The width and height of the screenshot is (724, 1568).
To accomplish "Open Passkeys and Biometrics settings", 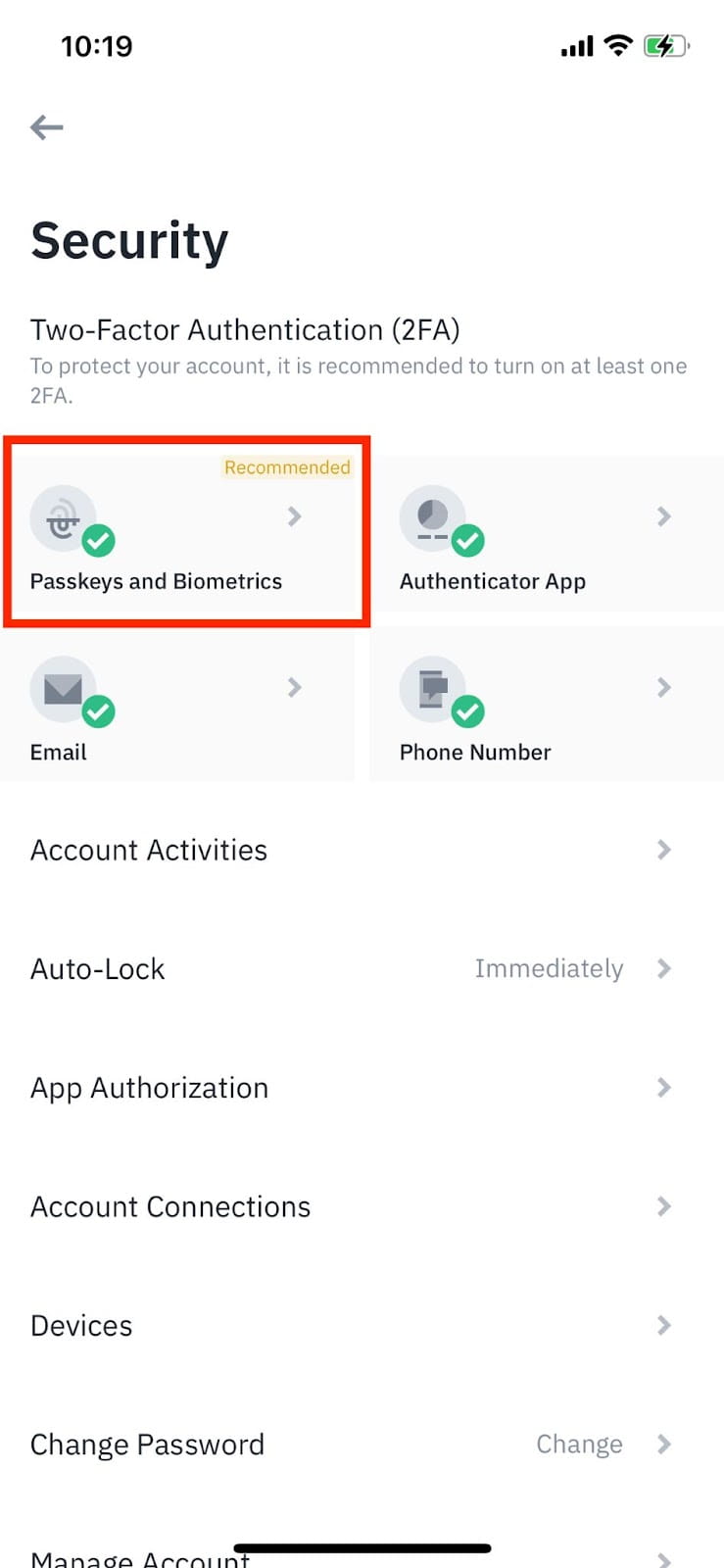I will tap(186, 532).
